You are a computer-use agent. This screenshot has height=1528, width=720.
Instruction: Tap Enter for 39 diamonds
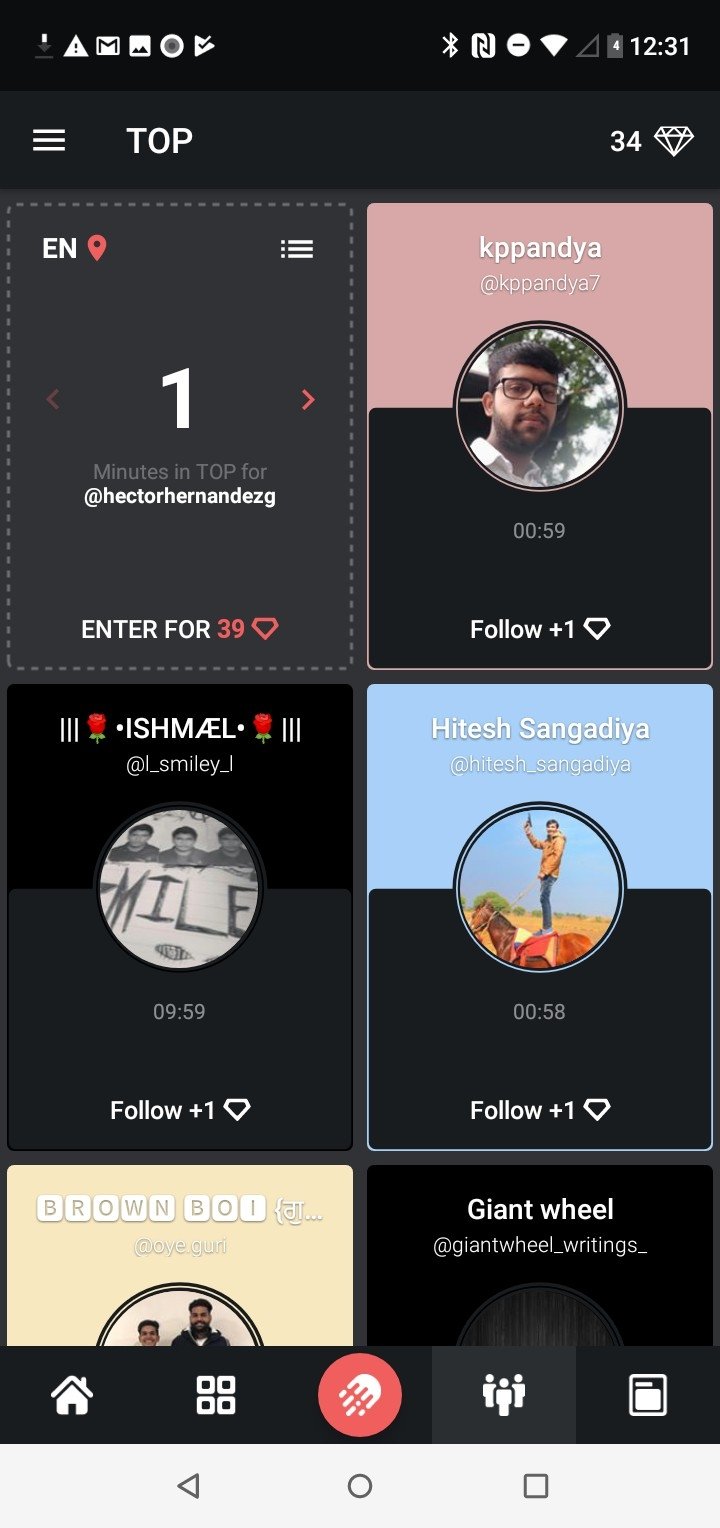(180, 629)
